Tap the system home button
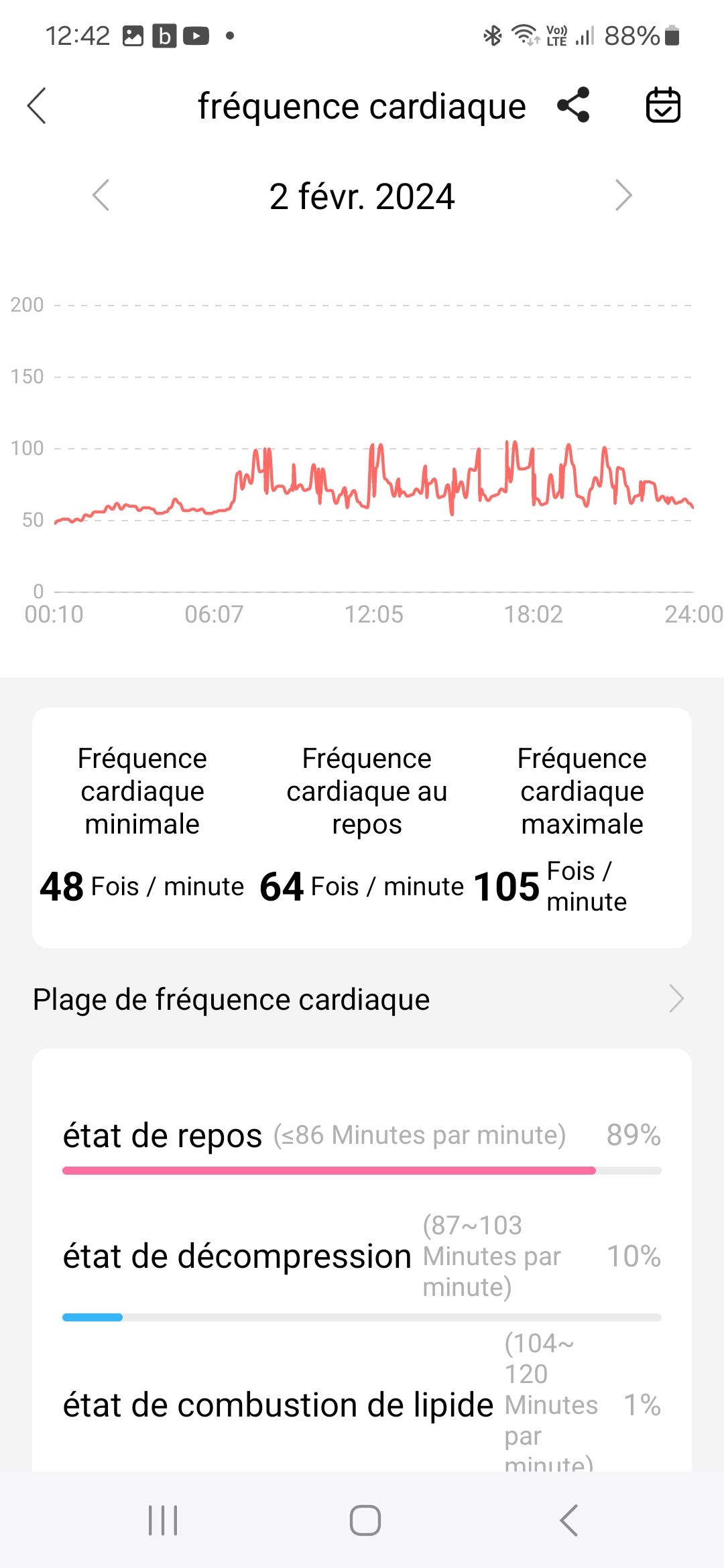 (365, 1520)
